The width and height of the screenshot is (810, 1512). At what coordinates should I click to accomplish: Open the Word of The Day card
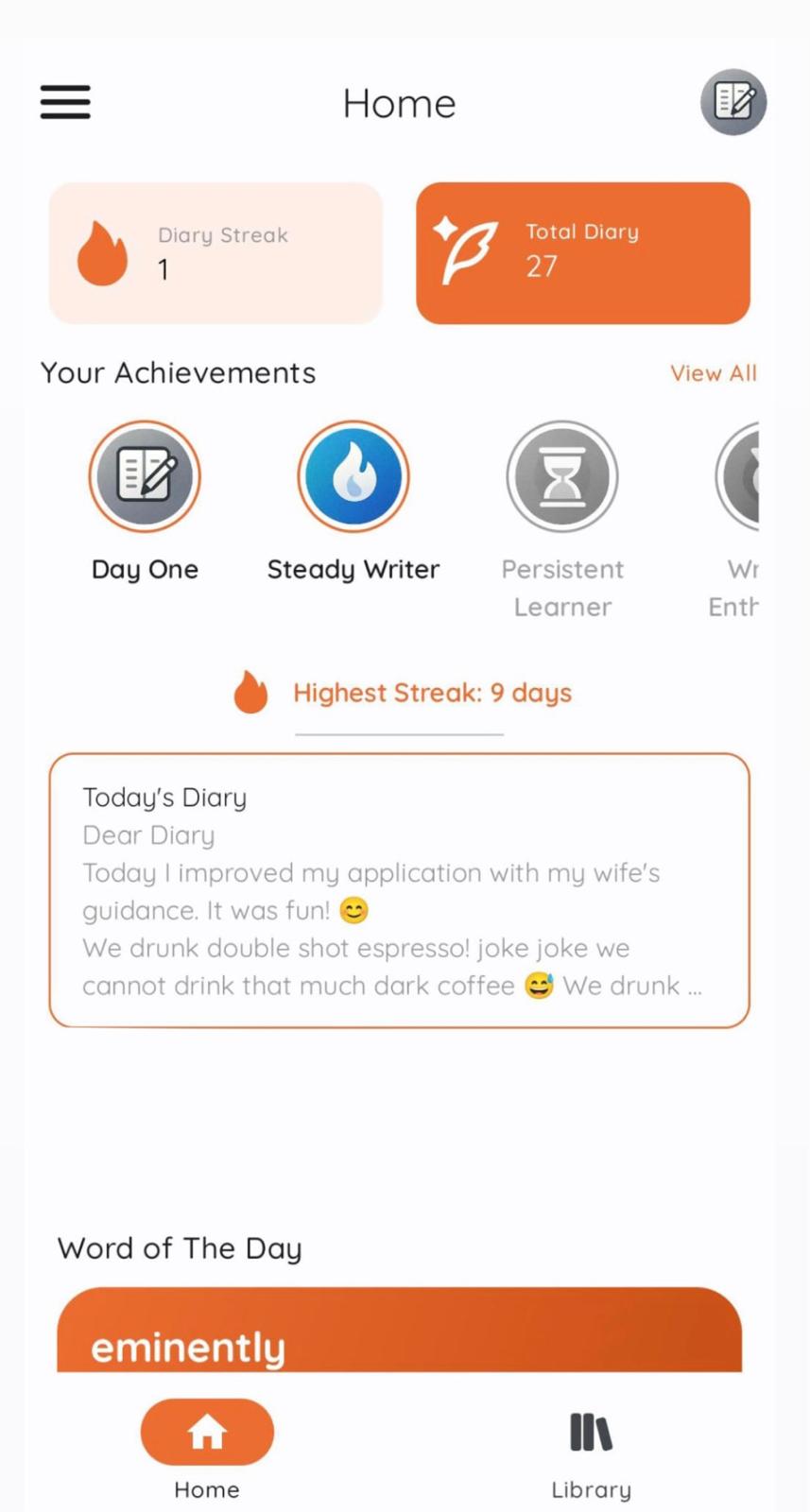pos(399,1332)
